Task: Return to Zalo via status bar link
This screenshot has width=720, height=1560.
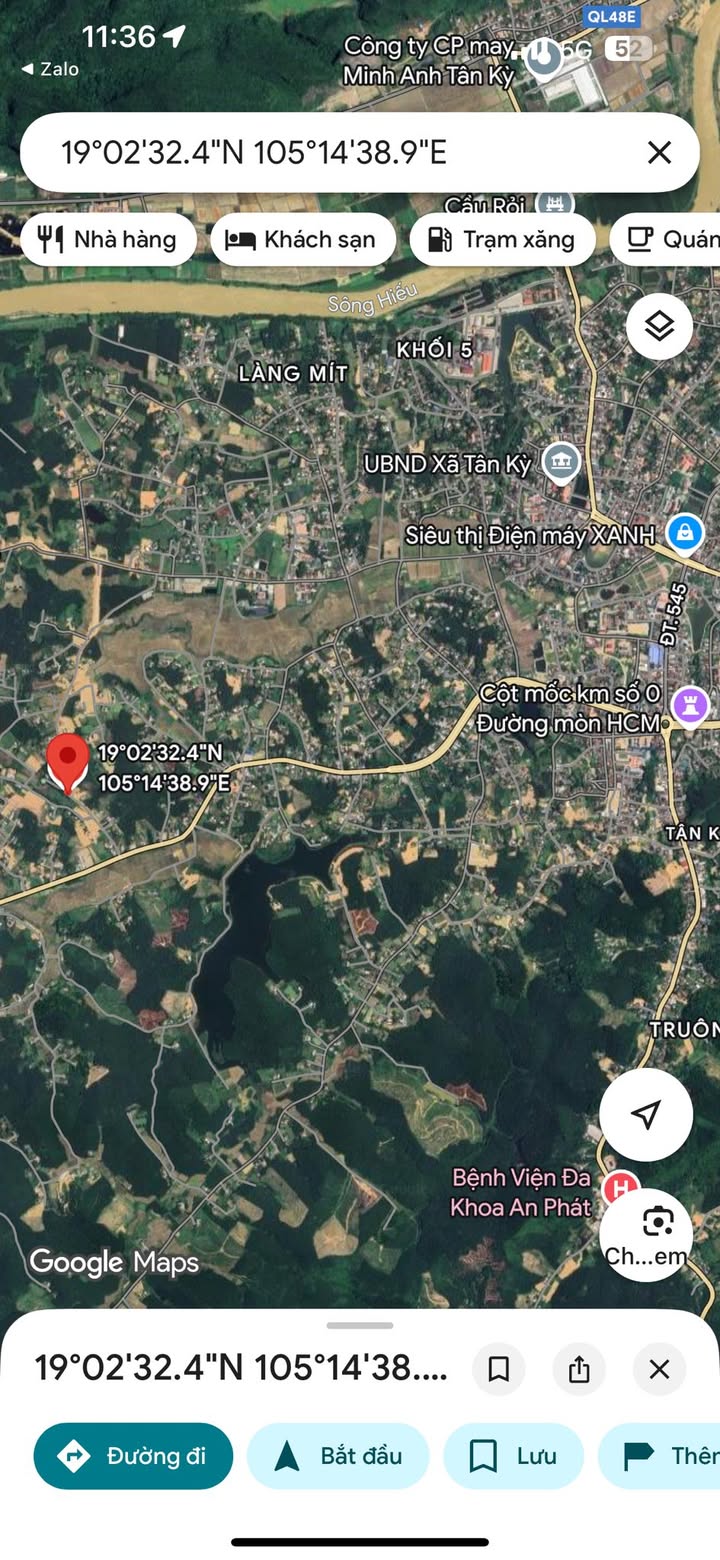Action: click(x=50, y=69)
